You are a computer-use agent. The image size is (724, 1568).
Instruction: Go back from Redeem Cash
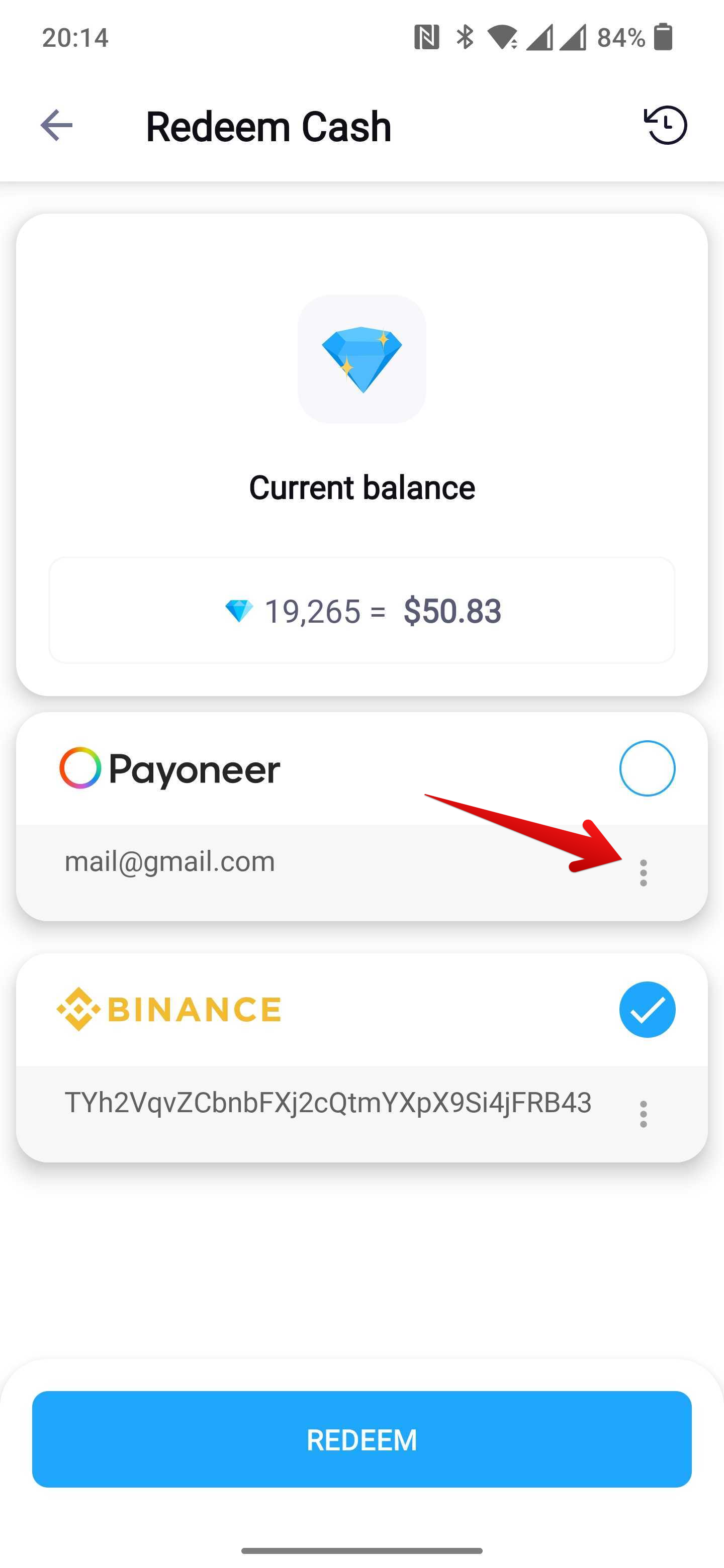coord(57,126)
